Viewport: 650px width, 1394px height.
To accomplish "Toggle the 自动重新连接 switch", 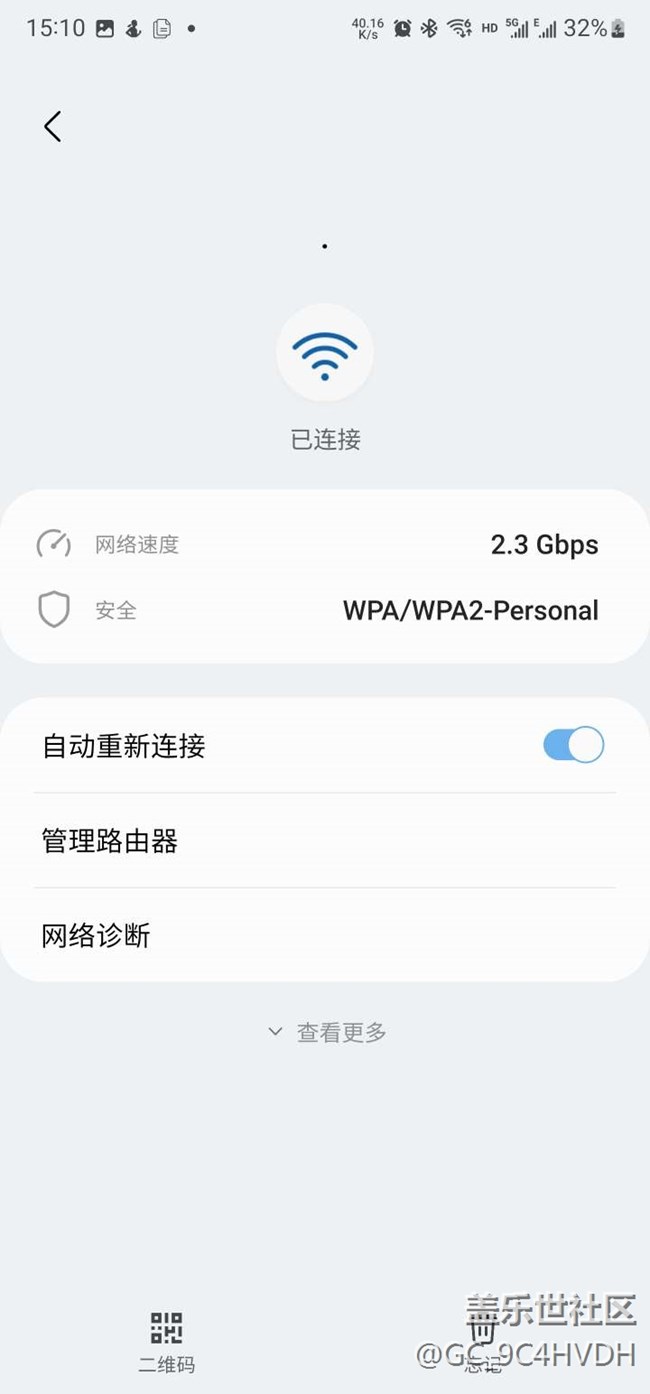I will (x=573, y=745).
